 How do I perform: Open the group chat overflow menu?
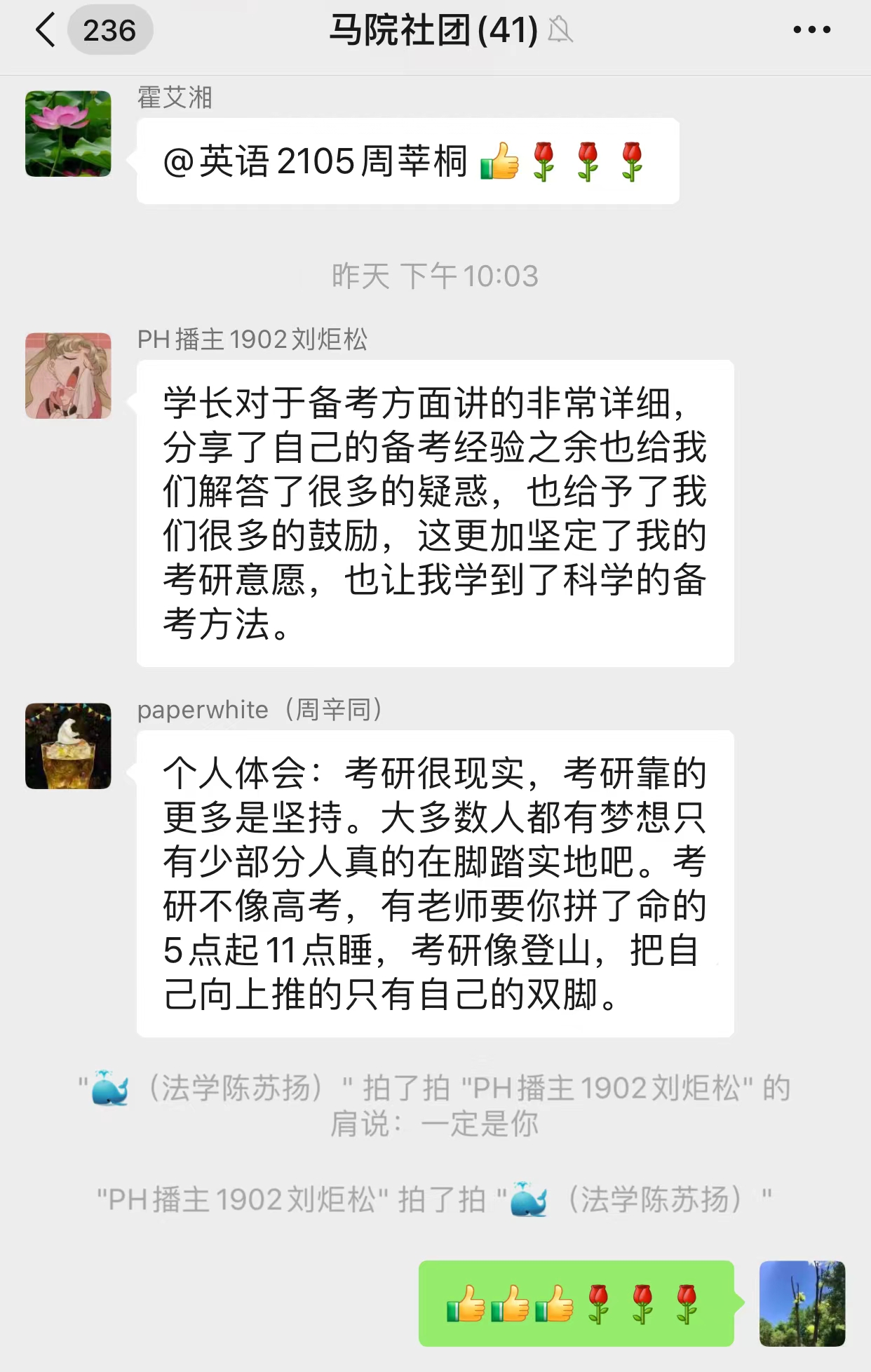tap(811, 30)
